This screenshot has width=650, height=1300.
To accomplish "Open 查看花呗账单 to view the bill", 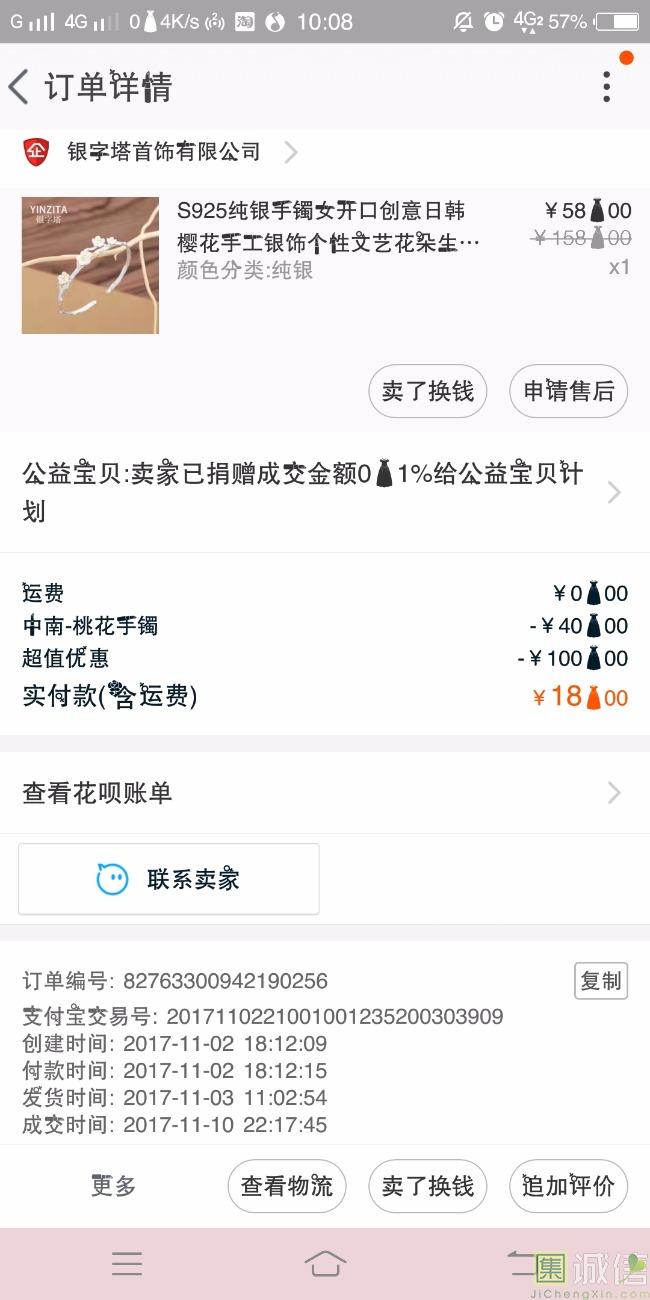I will [x=320, y=793].
